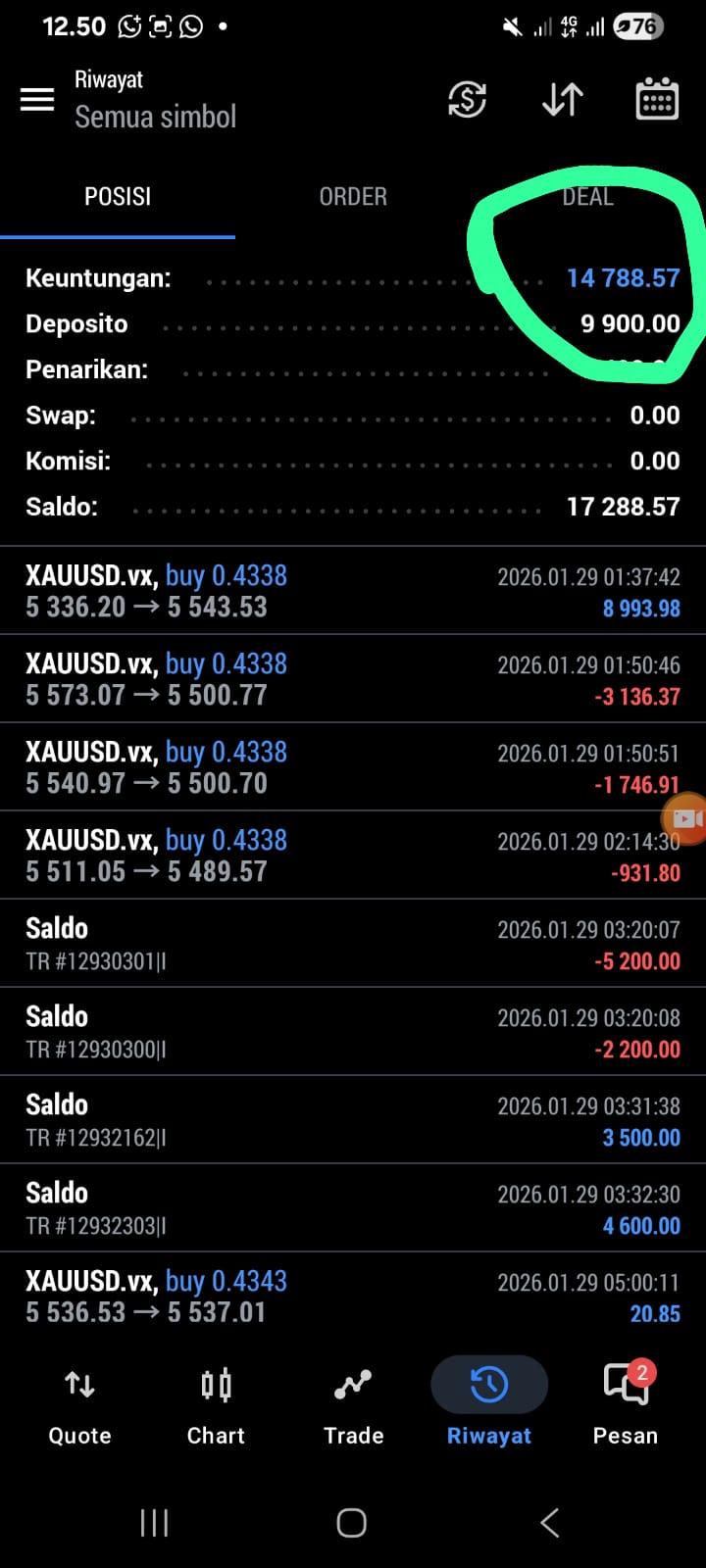The image size is (706, 1568).
Task: Tap the floating screen recorder bubble
Action: coord(685,818)
